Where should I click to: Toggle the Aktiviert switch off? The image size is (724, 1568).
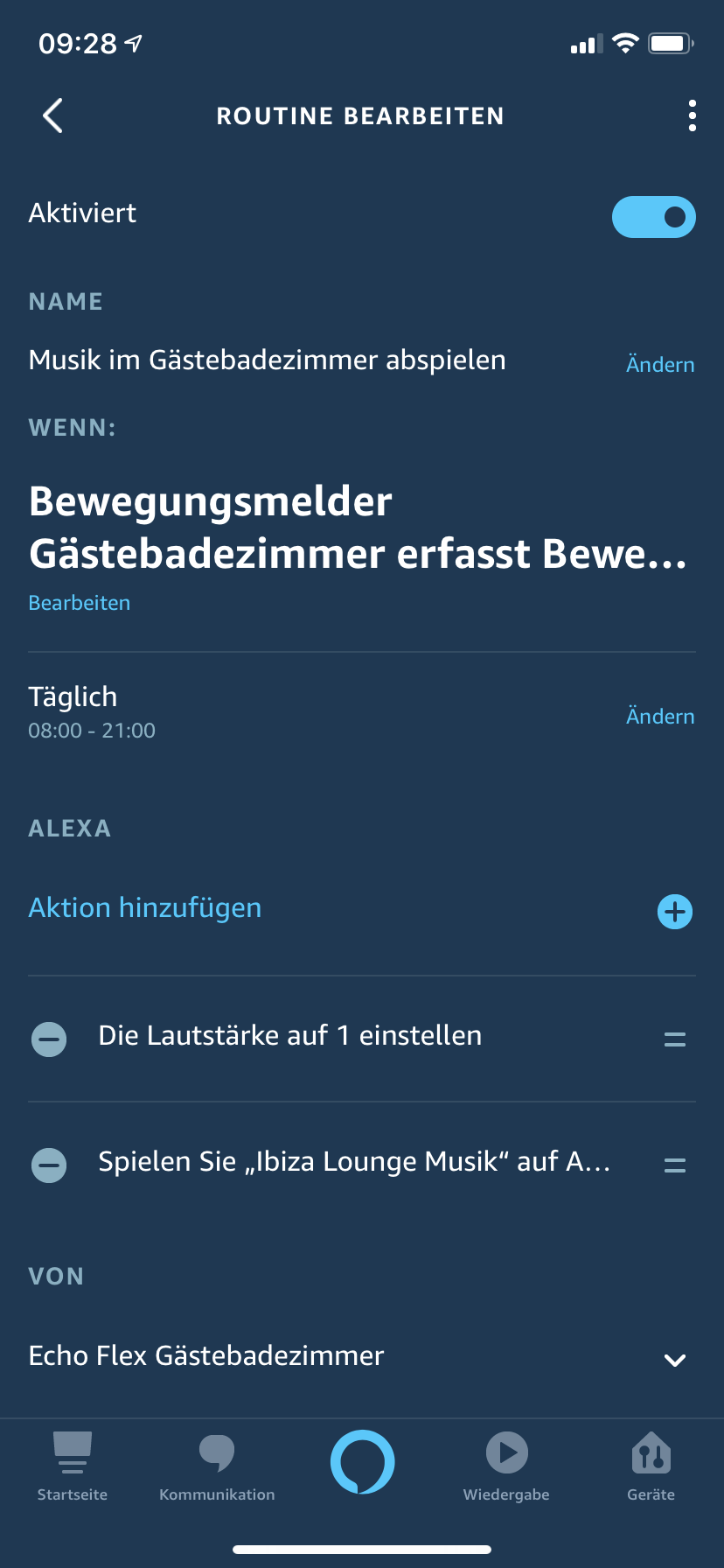point(653,217)
